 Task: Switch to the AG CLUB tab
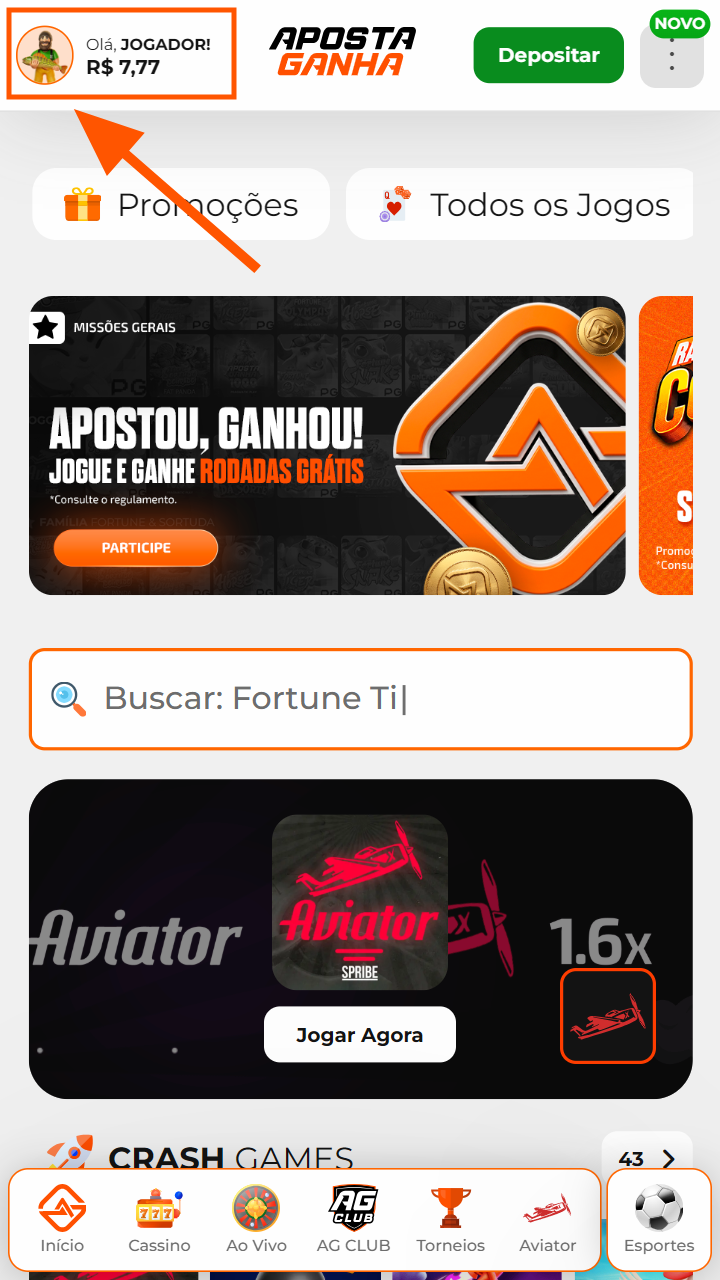[x=353, y=1220]
